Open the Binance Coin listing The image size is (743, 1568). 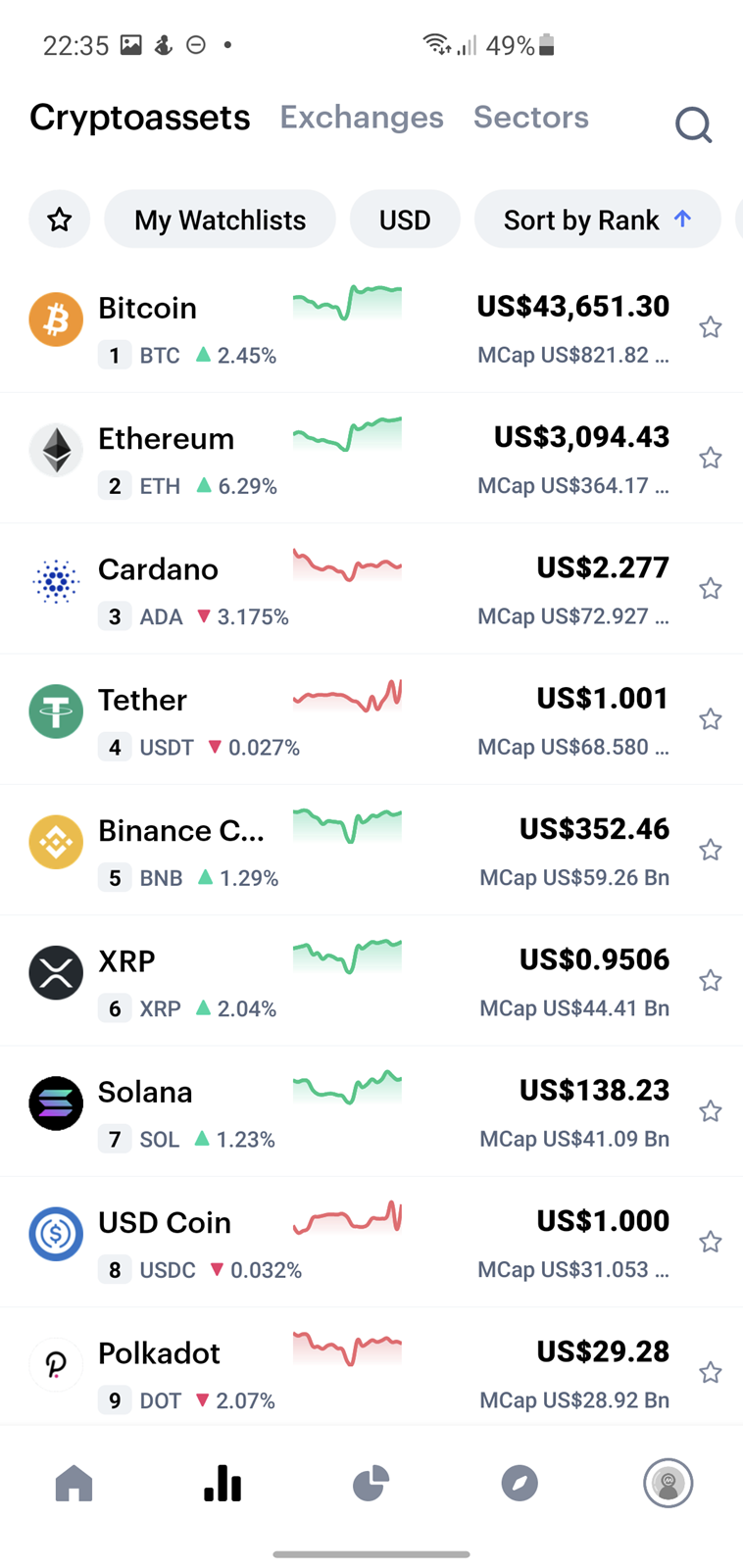coord(371,851)
